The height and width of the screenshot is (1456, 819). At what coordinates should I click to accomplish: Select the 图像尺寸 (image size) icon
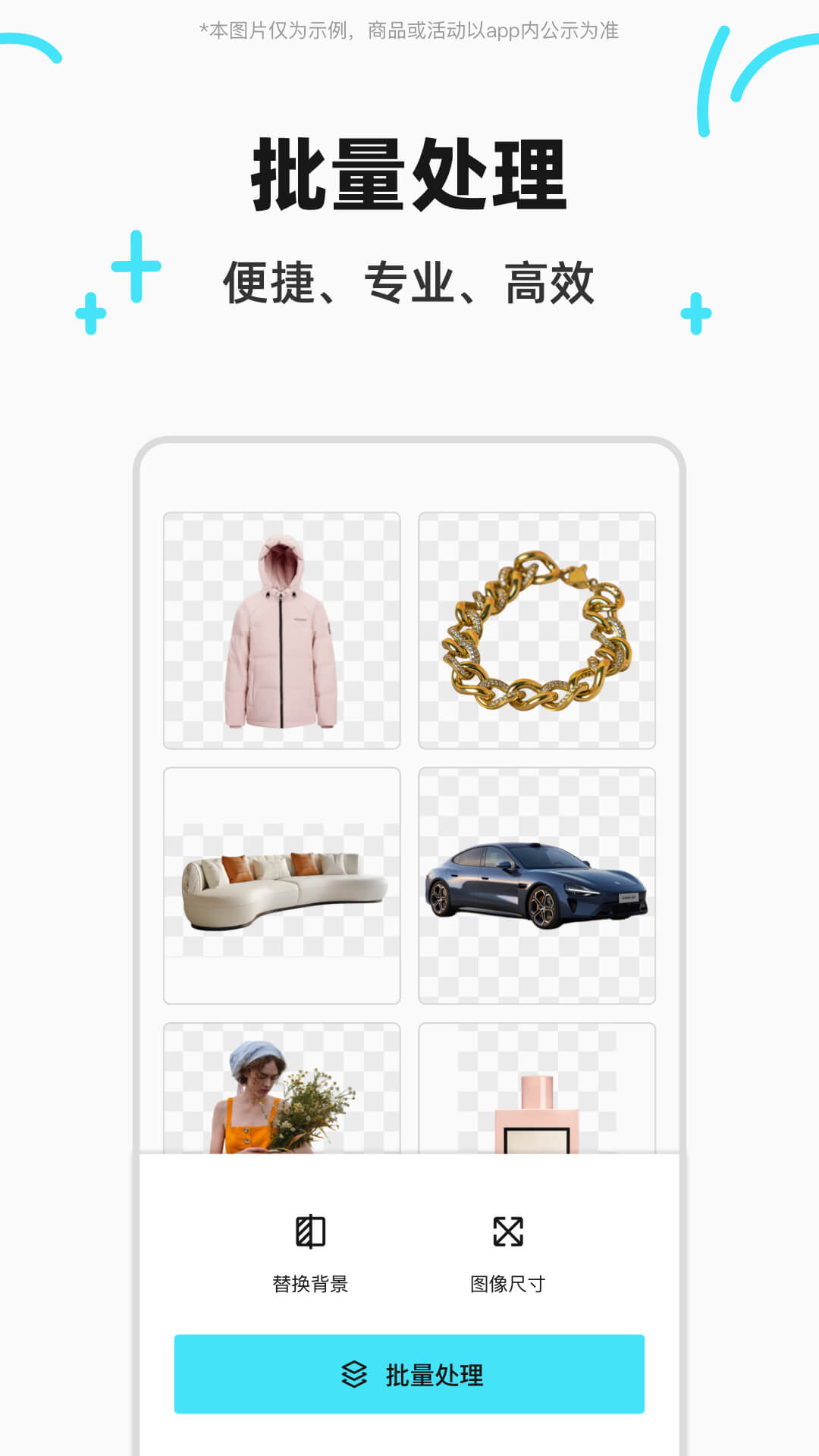[x=510, y=1233]
